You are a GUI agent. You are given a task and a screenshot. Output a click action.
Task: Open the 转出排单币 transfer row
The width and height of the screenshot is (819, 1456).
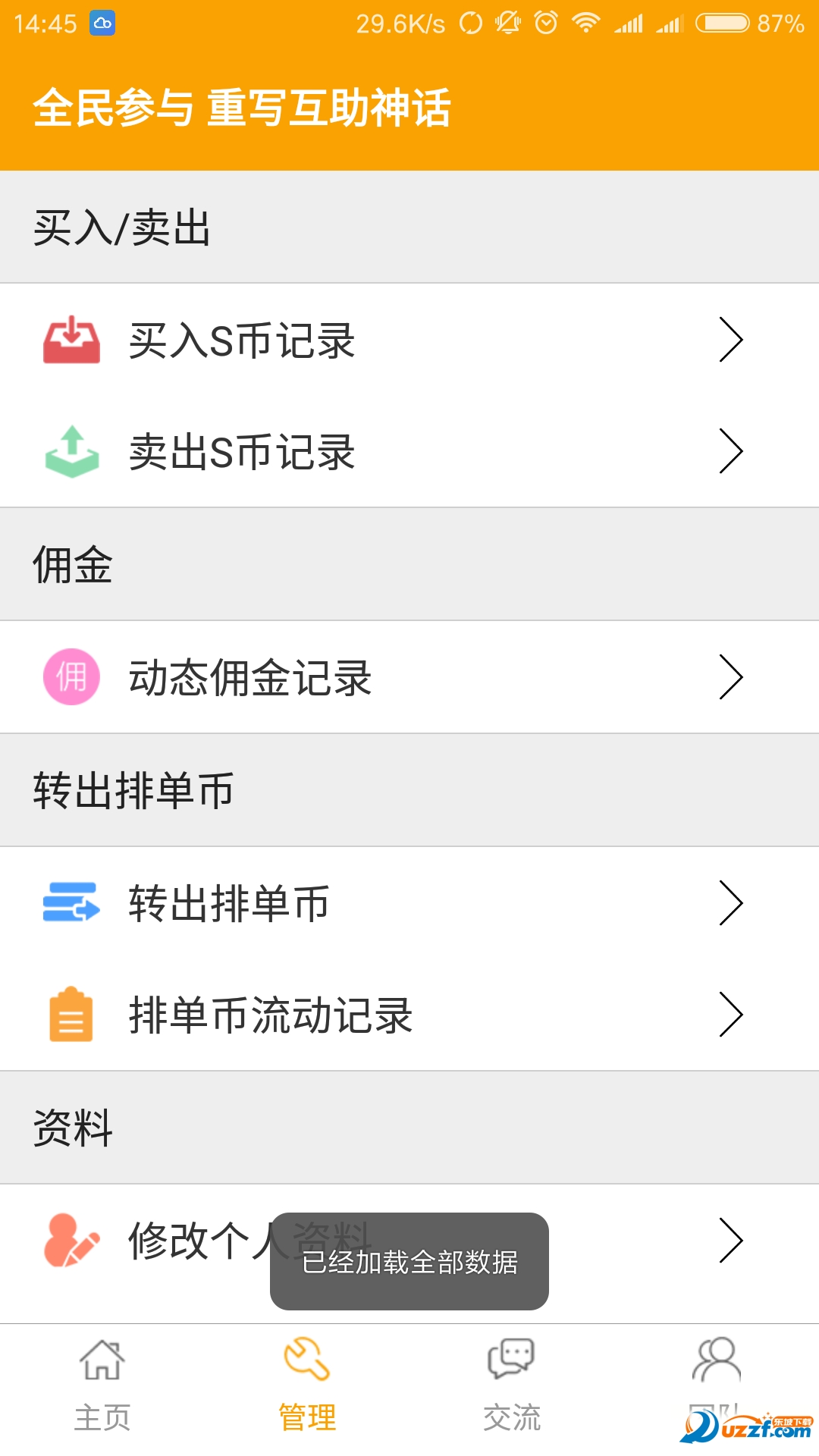pos(409,903)
